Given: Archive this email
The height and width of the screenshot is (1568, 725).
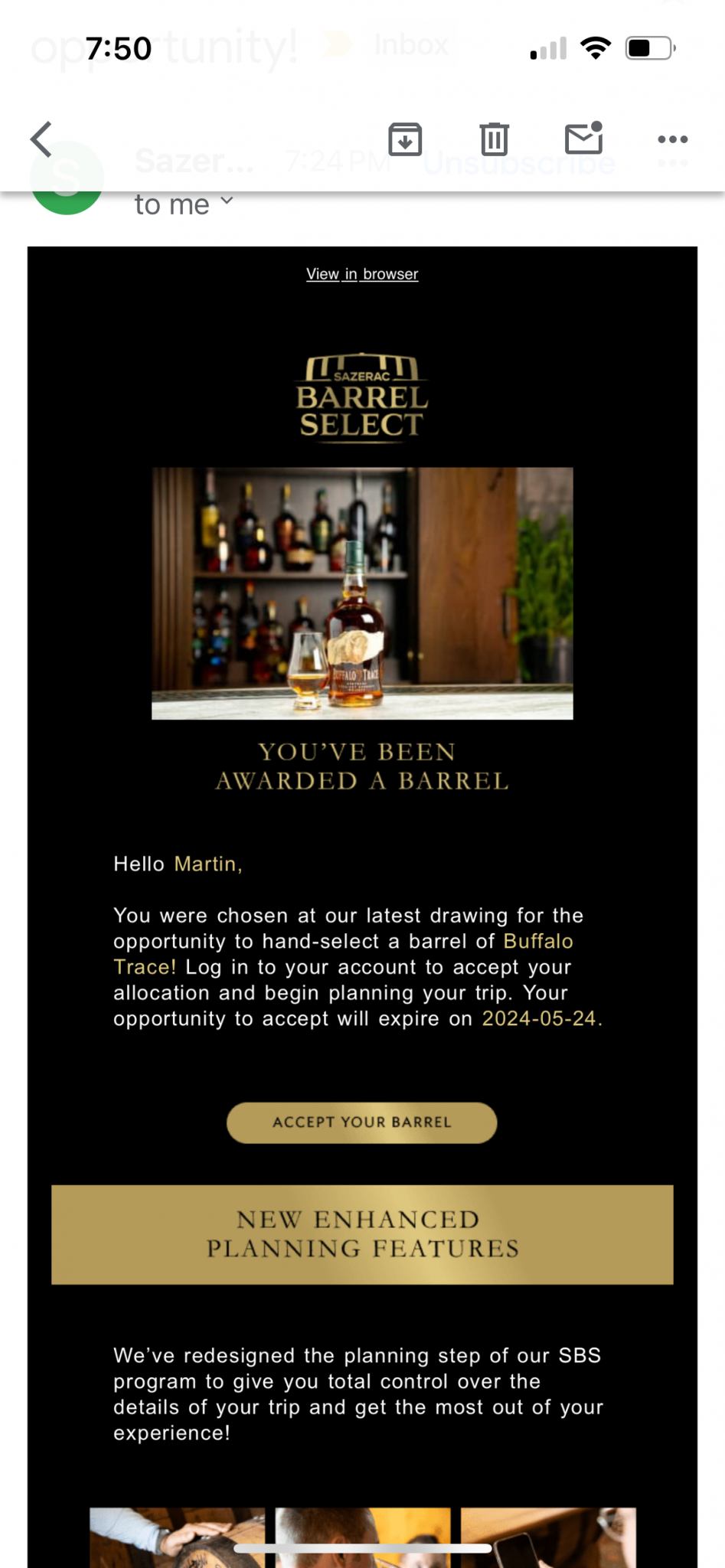Looking at the screenshot, I should (x=405, y=139).
